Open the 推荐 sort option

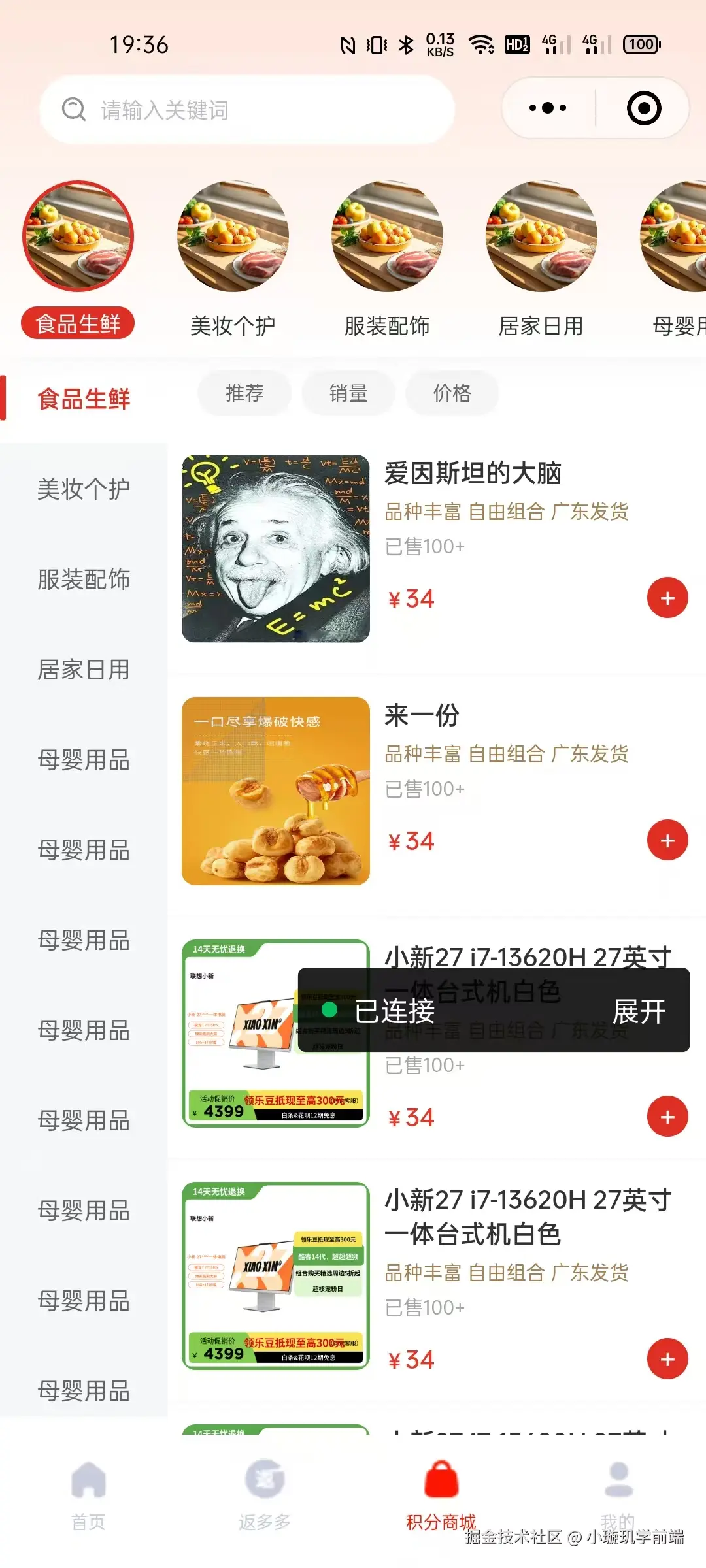click(244, 393)
